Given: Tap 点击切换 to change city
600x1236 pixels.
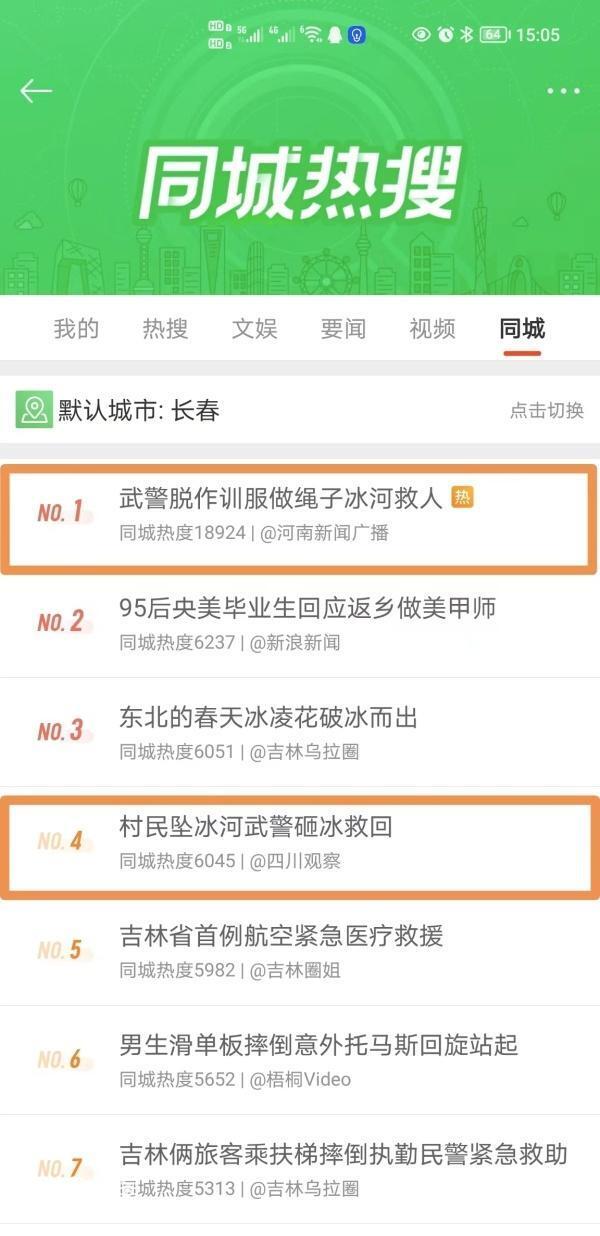Looking at the screenshot, I should pyautogui.click(x=546, y=411).
